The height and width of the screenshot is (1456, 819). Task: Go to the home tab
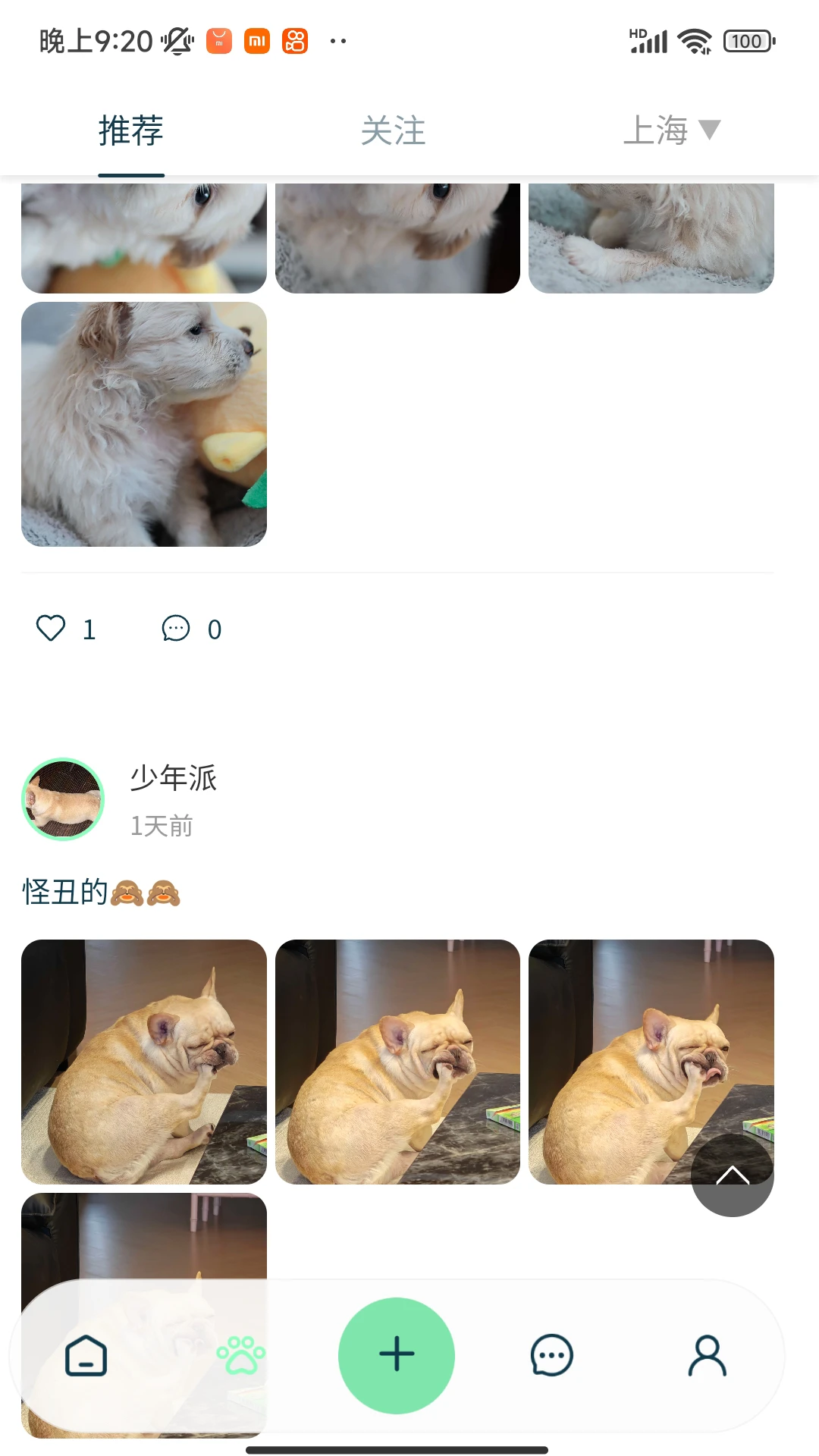click(x=86, y=1356)
